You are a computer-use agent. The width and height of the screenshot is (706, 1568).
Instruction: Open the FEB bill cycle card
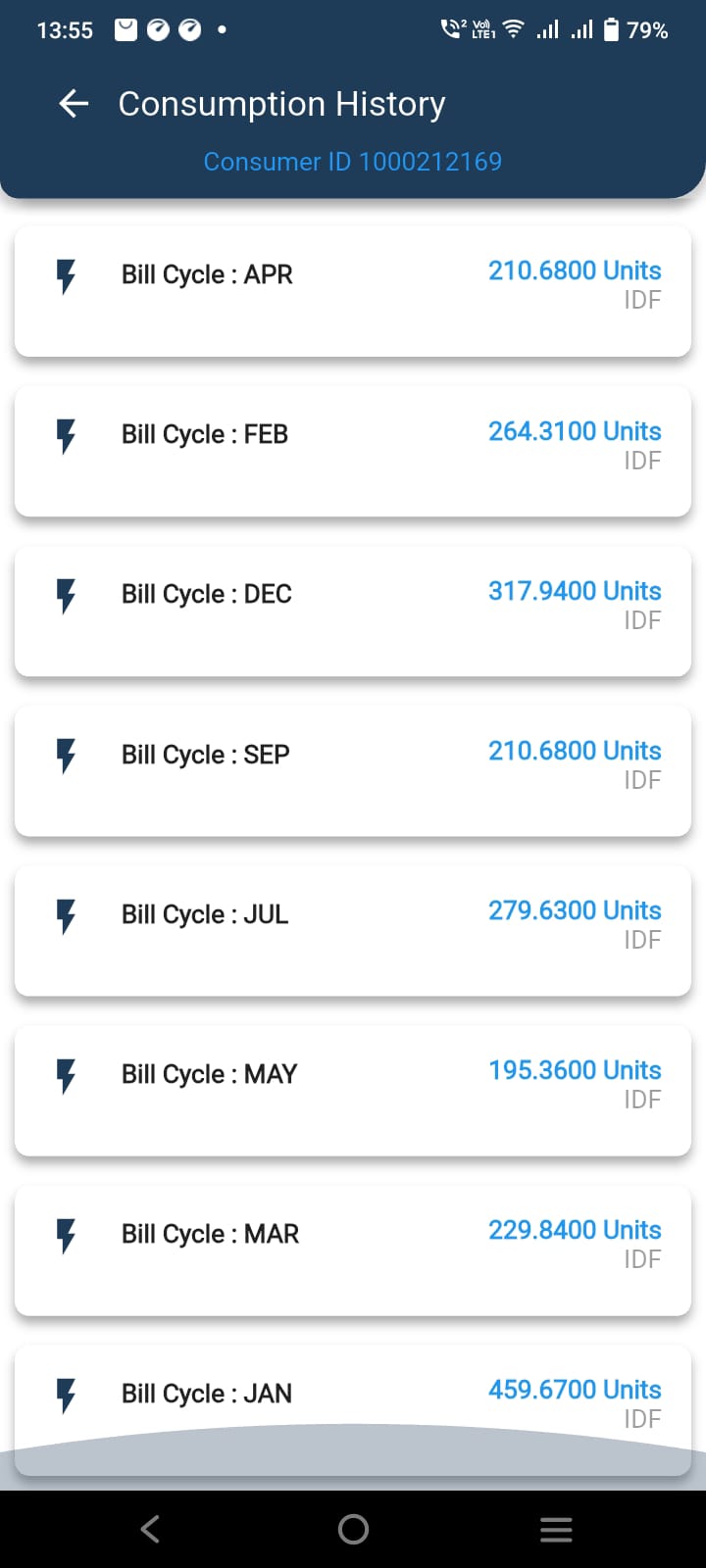coord(353,451)
